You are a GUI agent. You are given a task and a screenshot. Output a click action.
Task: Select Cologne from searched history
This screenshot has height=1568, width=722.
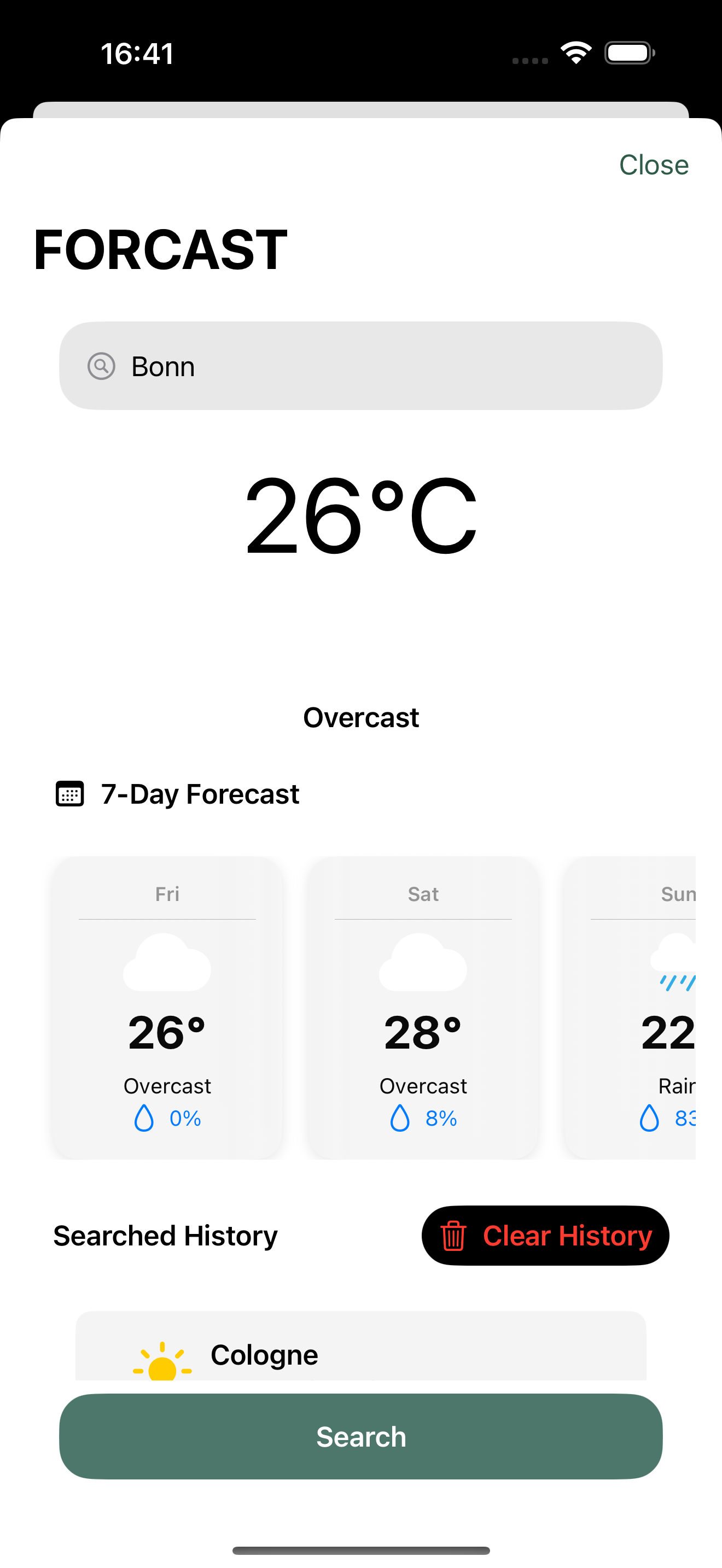point(264,1354)
